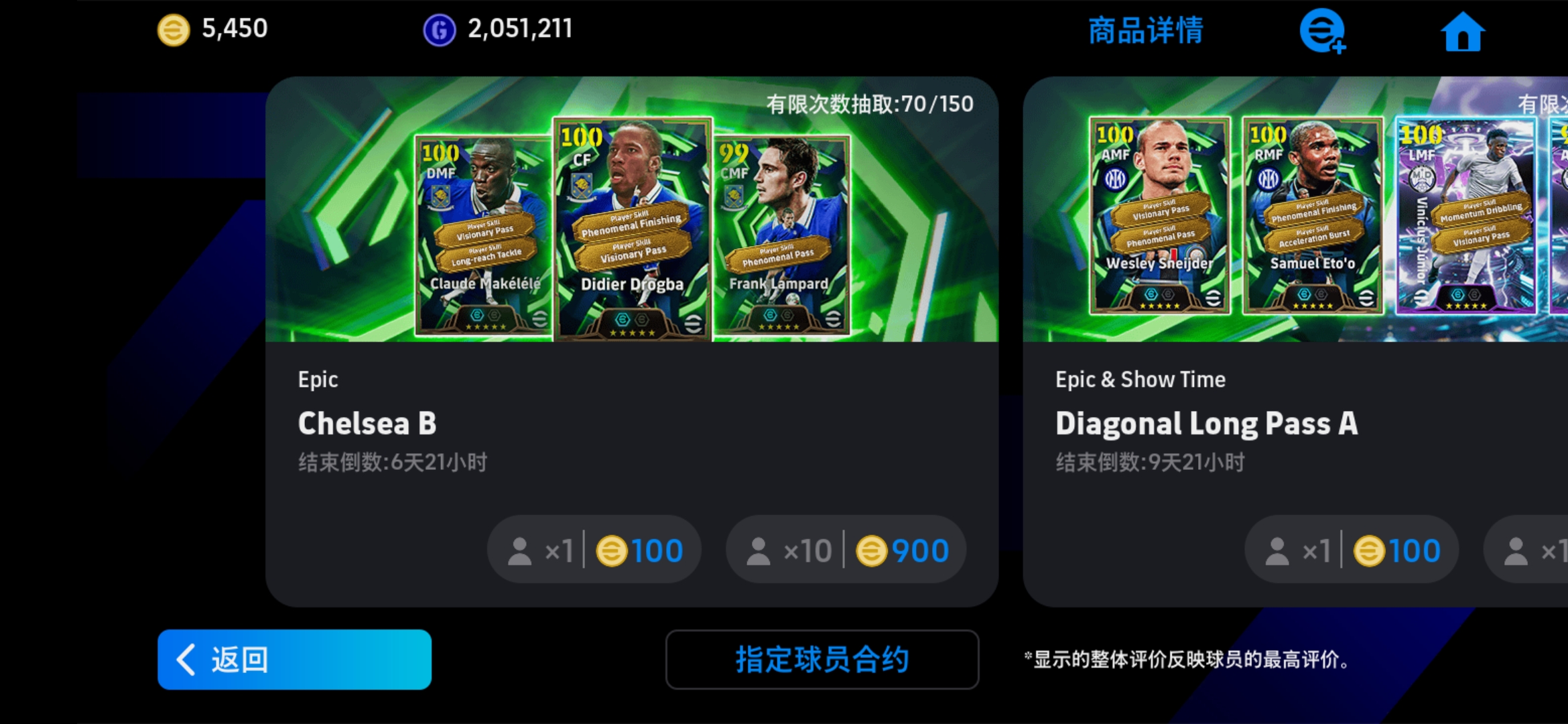The height and width of the screenshot is (724, 1568).
Task: Draw 10 Chelsea B players for 900 coins
Action: pos(846,550)
